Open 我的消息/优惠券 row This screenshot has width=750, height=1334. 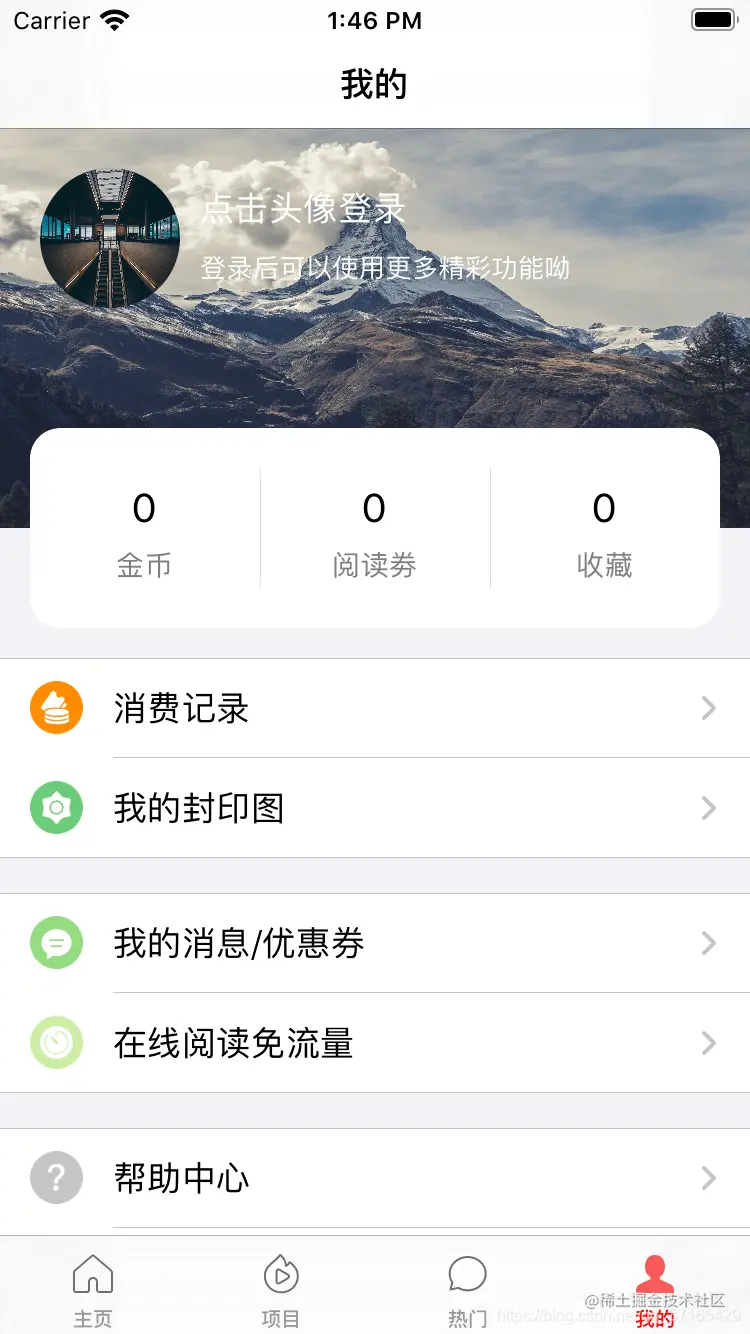(x=375, y=943)
